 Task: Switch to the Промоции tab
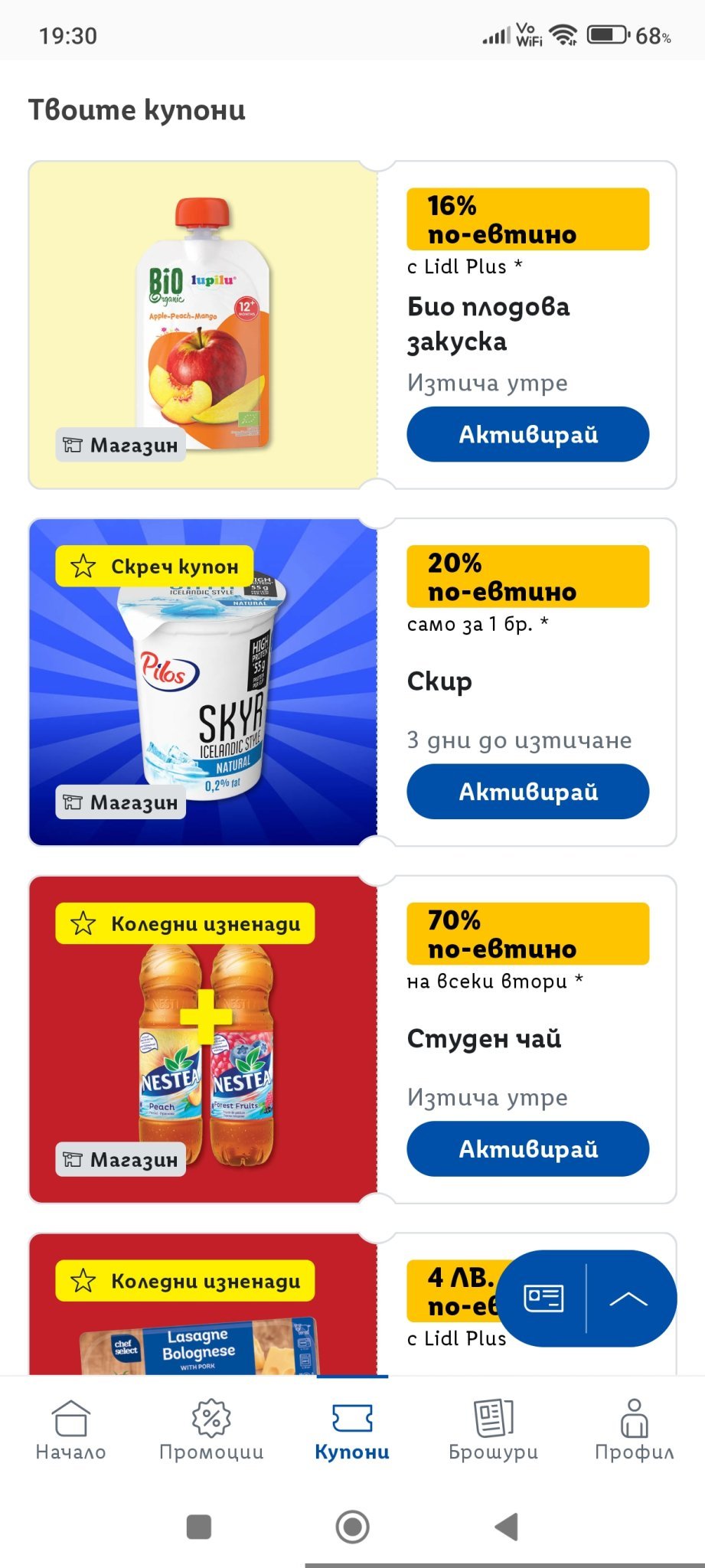(x=211, y=1429)
